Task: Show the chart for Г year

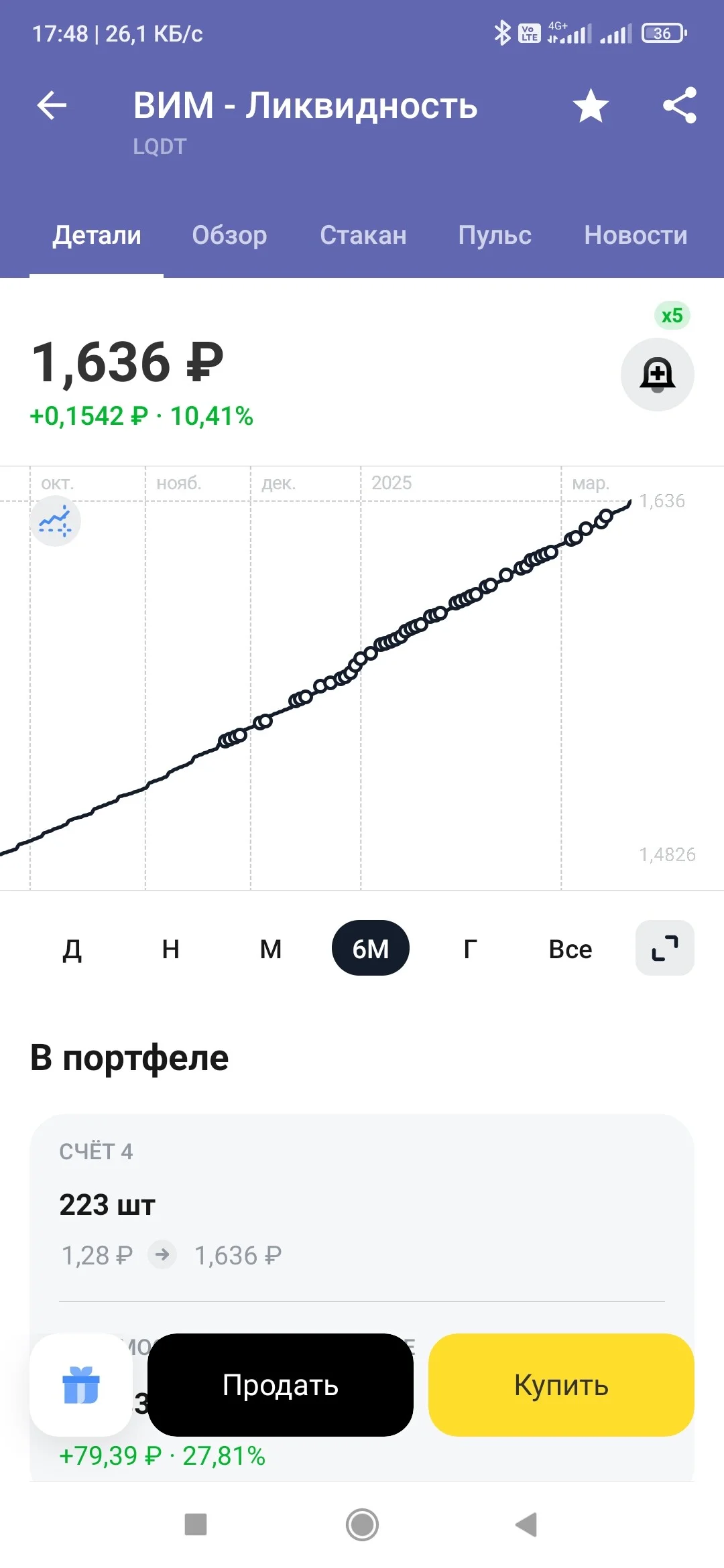Action: (471, 948)
